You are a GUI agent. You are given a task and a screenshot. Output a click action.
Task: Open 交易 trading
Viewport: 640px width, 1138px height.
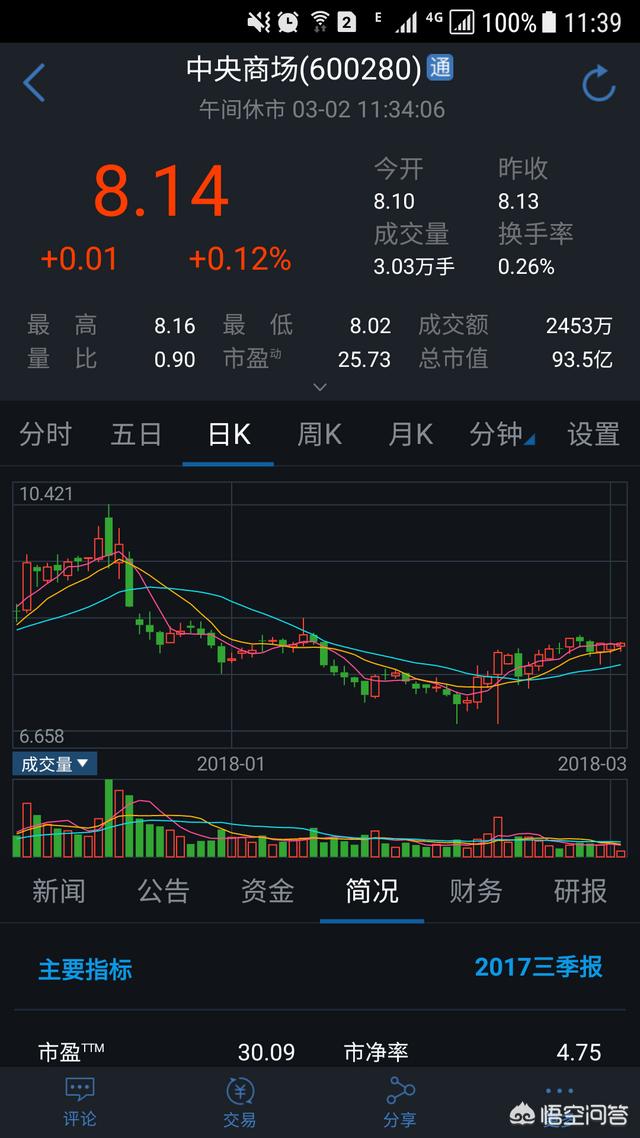pos(240,1101)
